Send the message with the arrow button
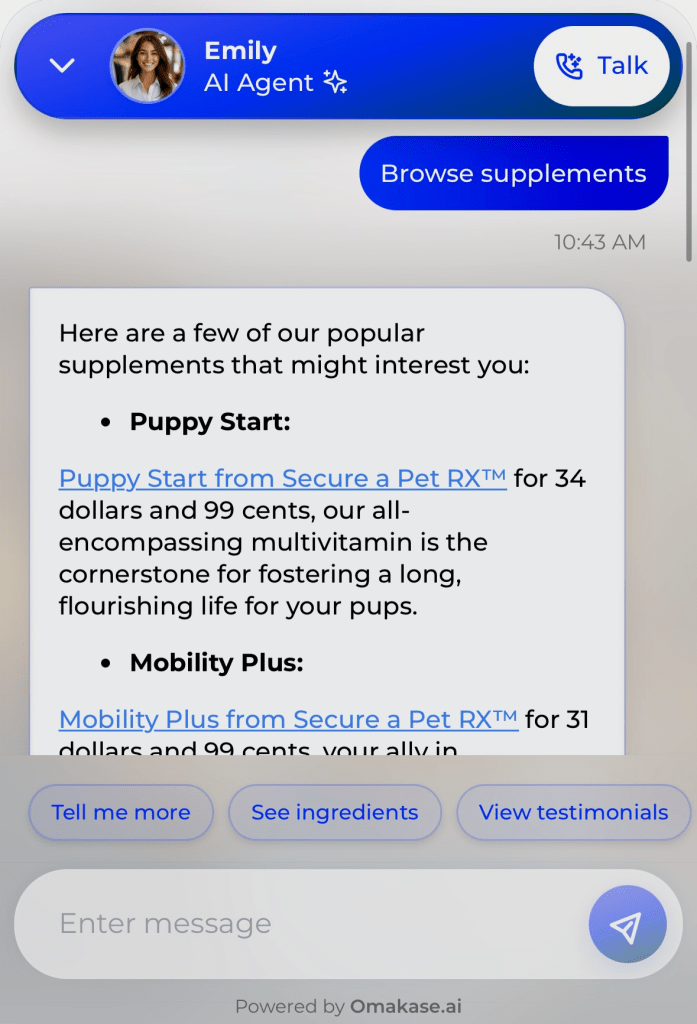Image resolution: width=697 pixels, height=1024 pixels. (x=626, y=927)
